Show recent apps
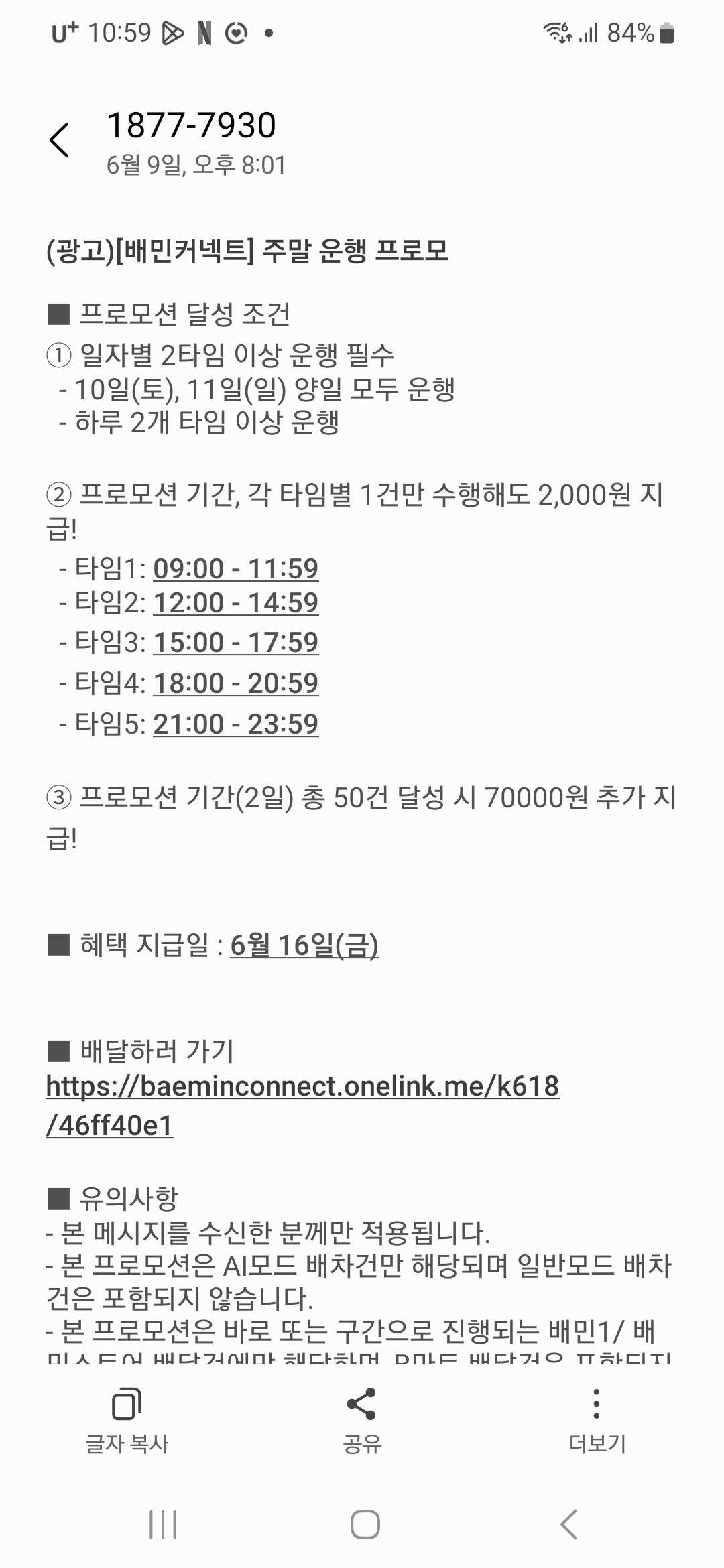The height and width of the screenshot is (1568, 724). [x=163, y=1524]
